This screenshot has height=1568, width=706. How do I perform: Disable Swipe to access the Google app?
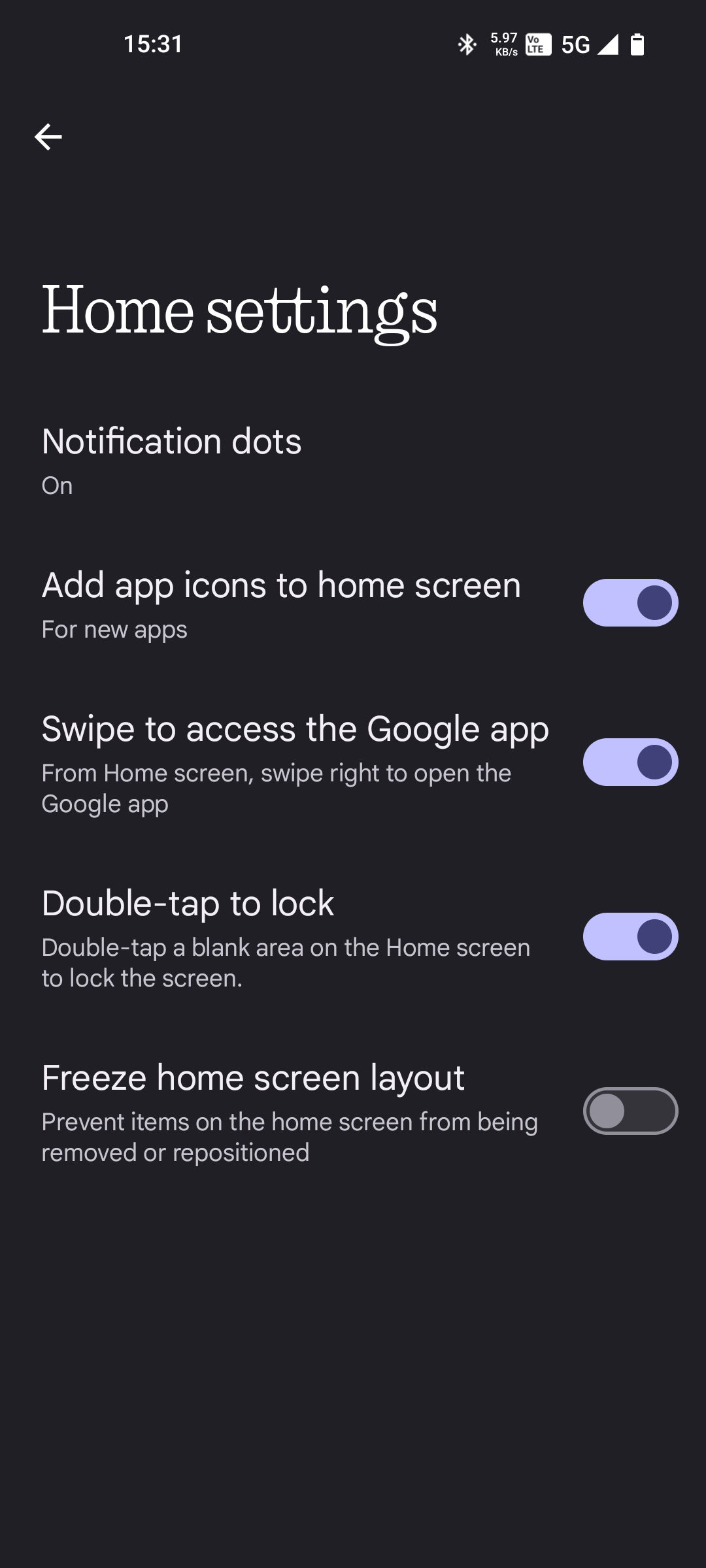pos(630,762)
